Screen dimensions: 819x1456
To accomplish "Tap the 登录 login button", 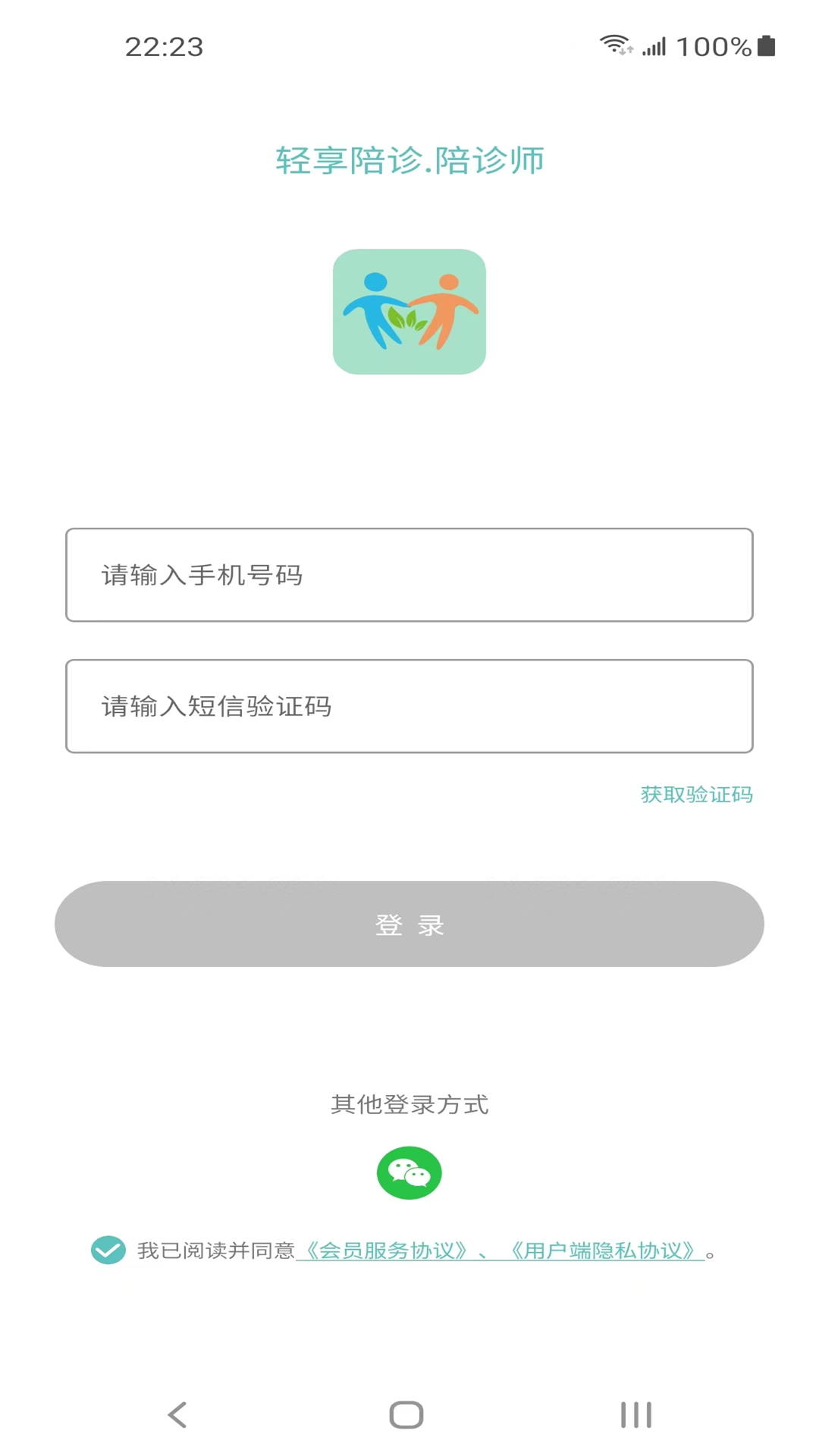I will pyautogui.click(x=409, y=924).
